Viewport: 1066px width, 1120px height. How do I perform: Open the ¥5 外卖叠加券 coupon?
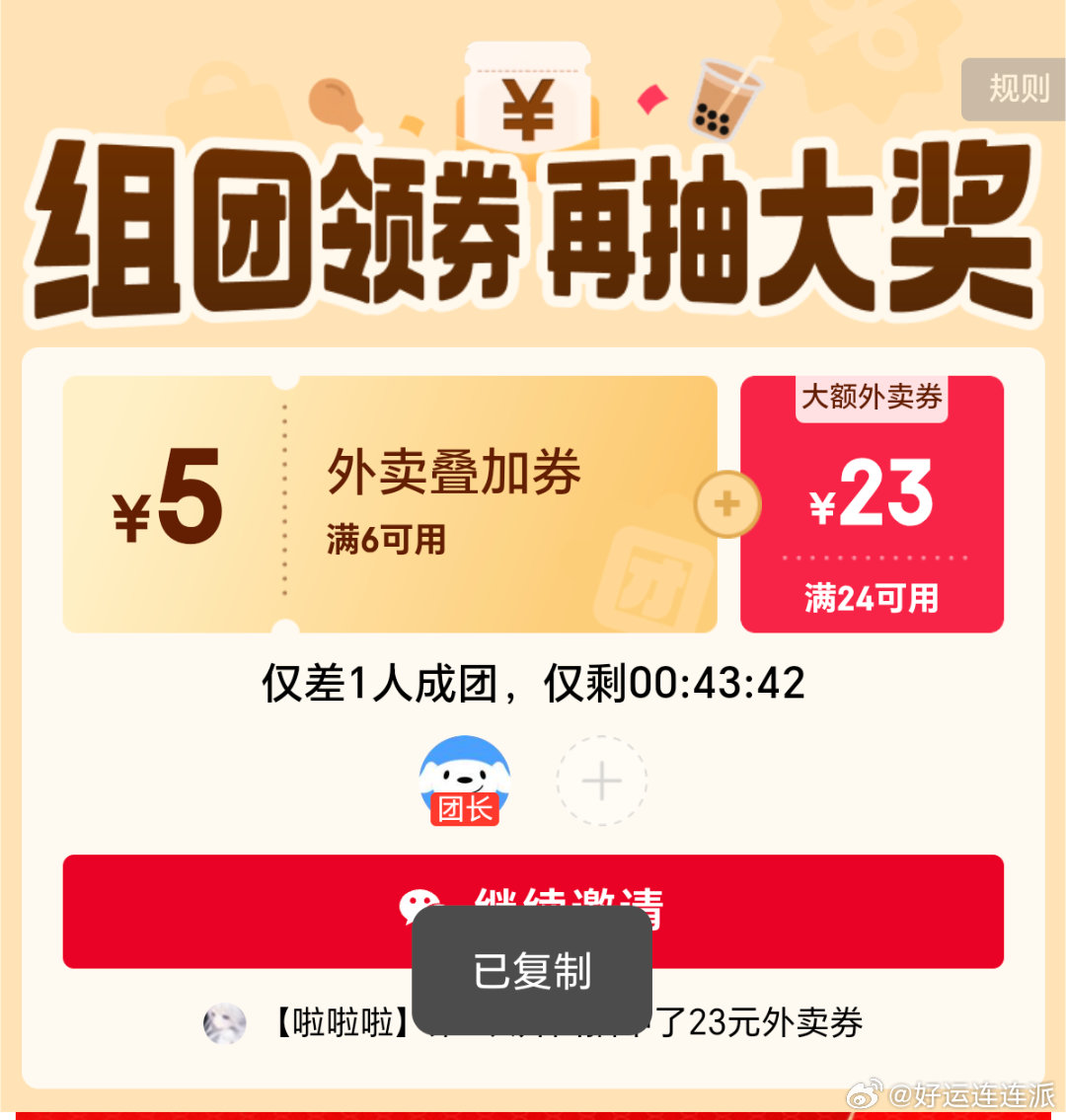[389, 504]
